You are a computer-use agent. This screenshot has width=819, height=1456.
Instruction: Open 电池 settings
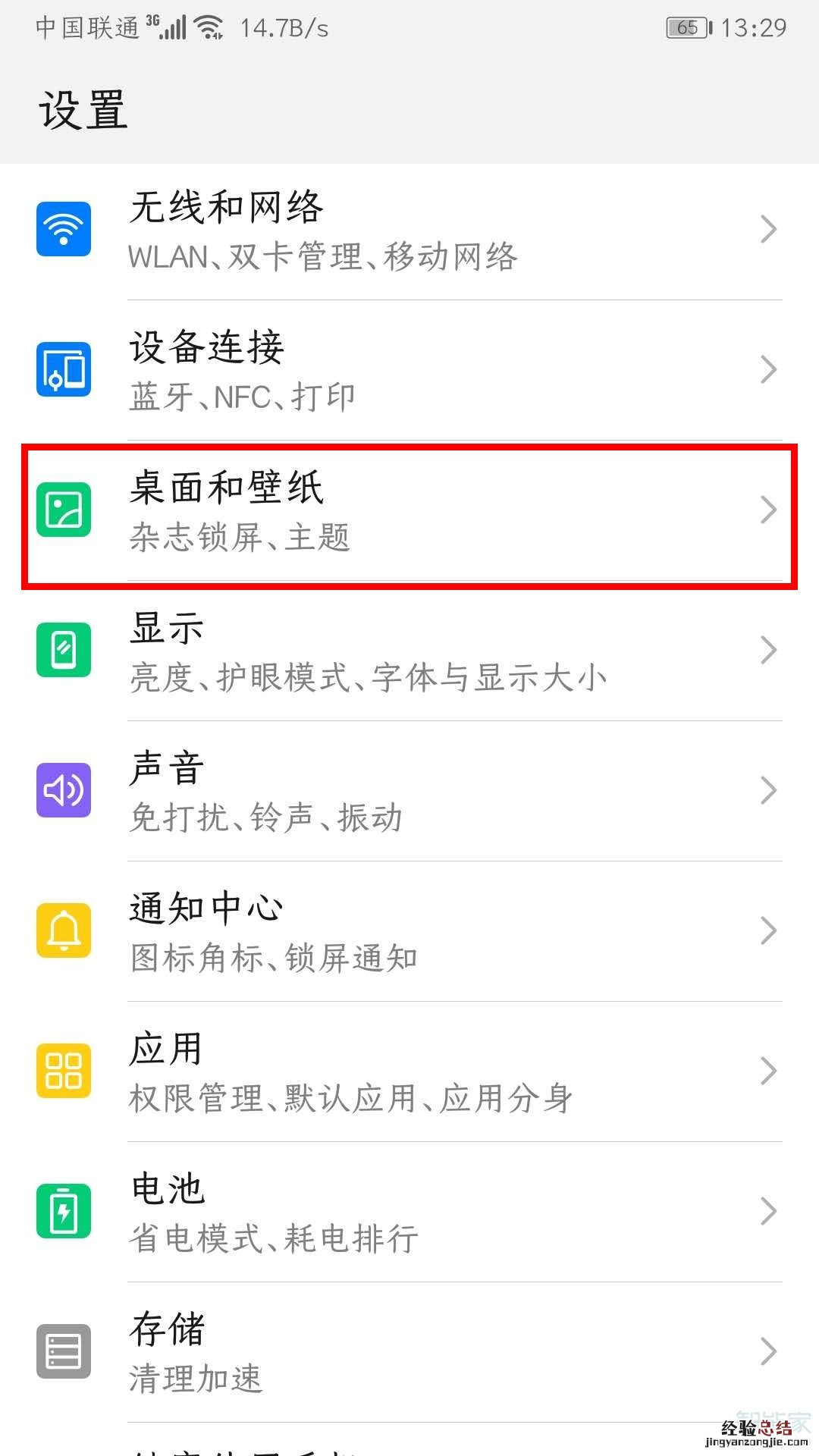point(409,1212)
